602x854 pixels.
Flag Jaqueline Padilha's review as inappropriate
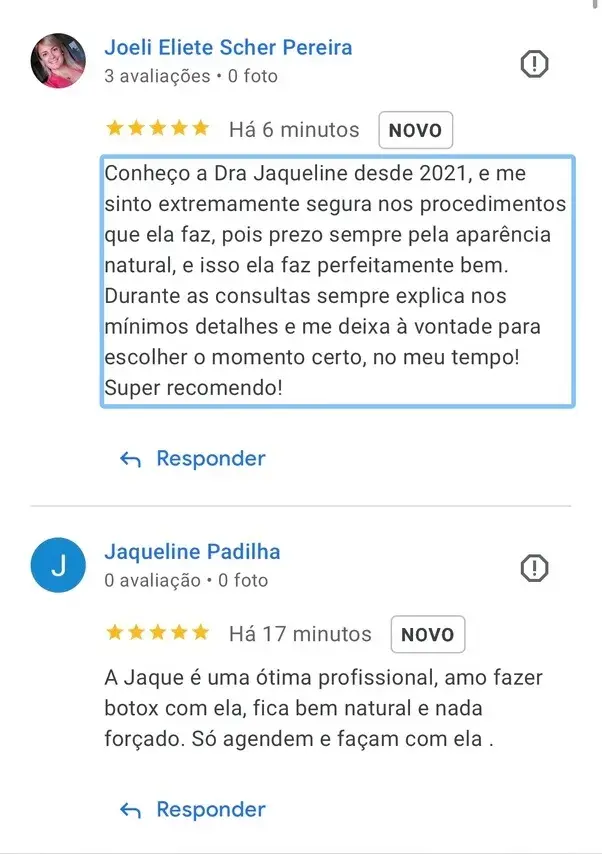point(535,569)
